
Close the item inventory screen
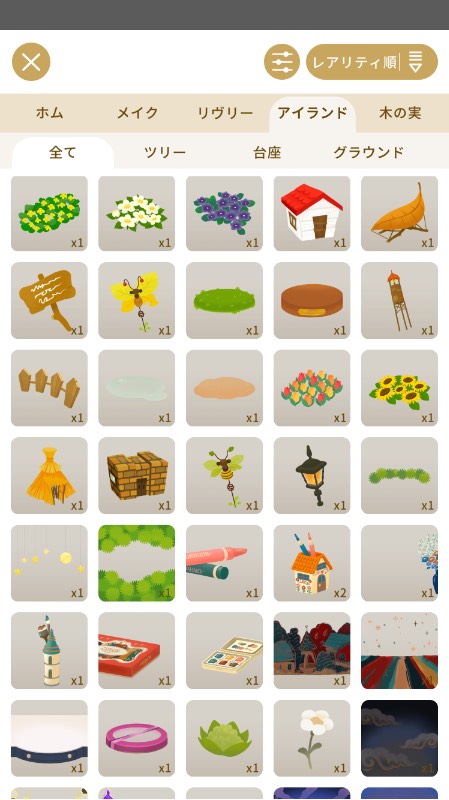(x=31, y=62)
